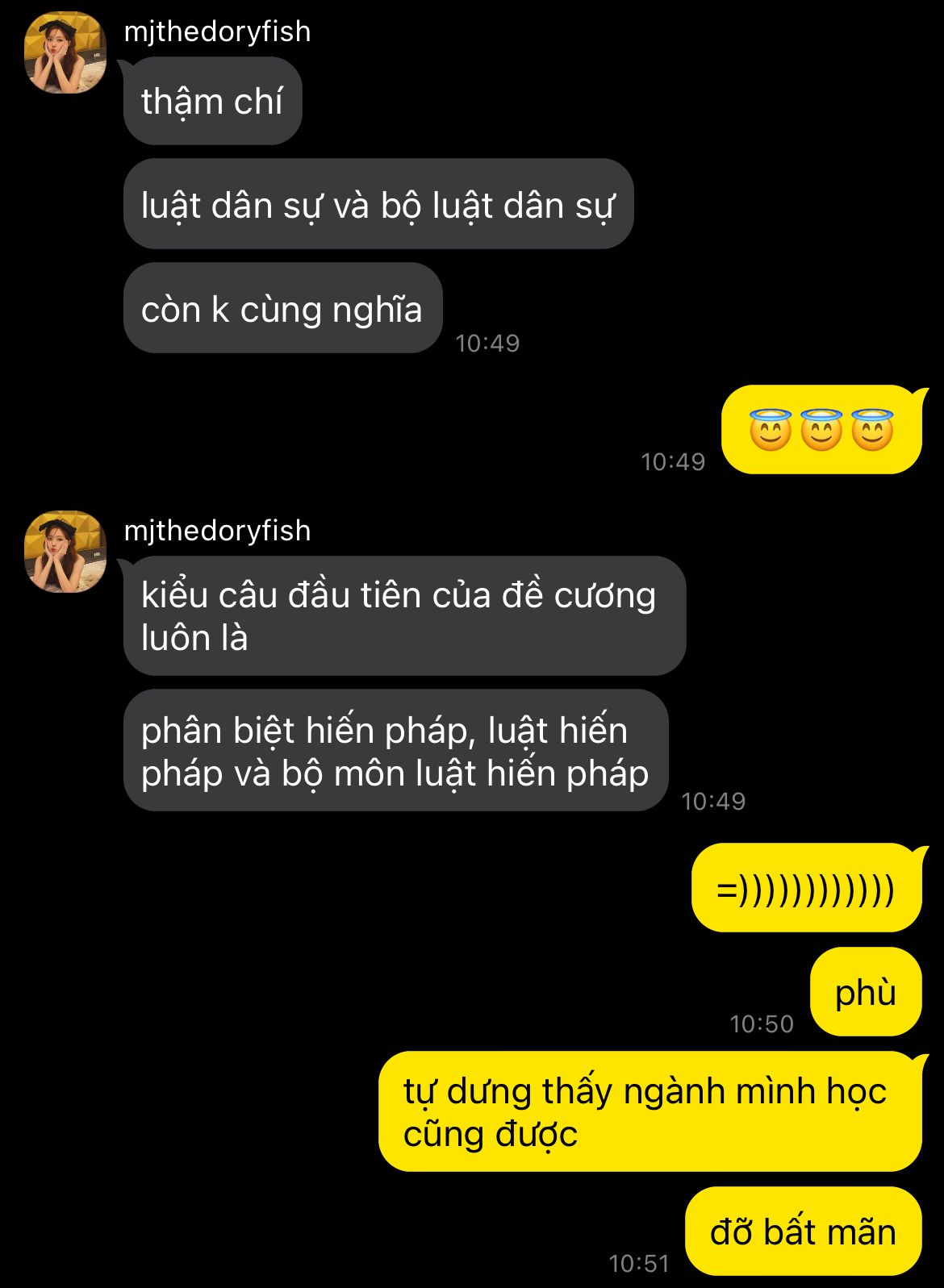Viewport: 944px width, 1288px height.
Task: Open mjthedoryfish's avatar beside "kiểu câu đầu tiên" message
Action: (65, 552)
